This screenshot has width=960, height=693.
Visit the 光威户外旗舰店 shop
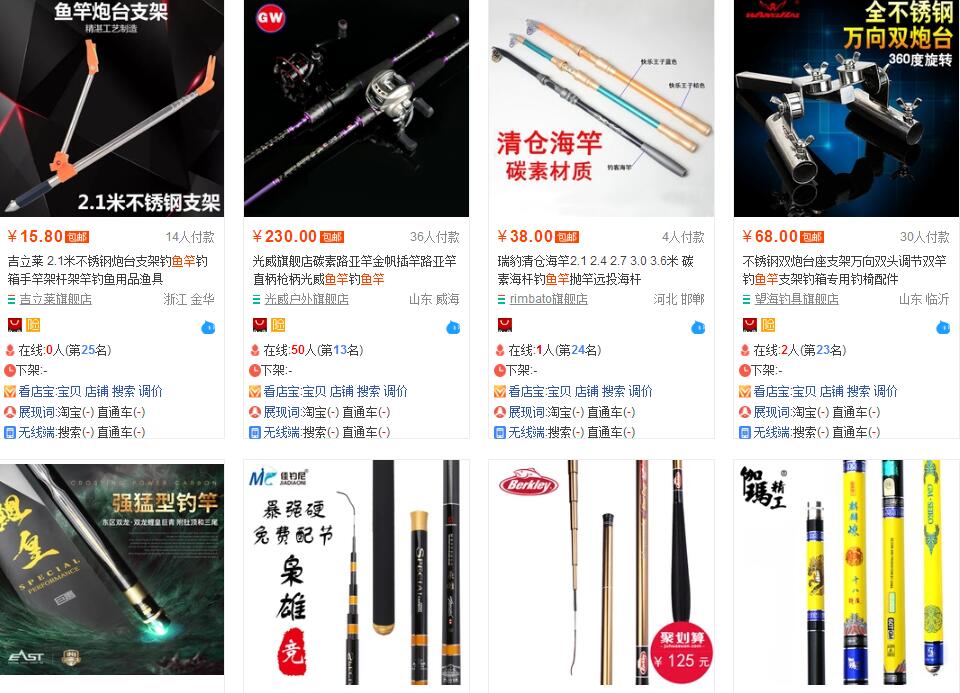[x=306, y=299]
